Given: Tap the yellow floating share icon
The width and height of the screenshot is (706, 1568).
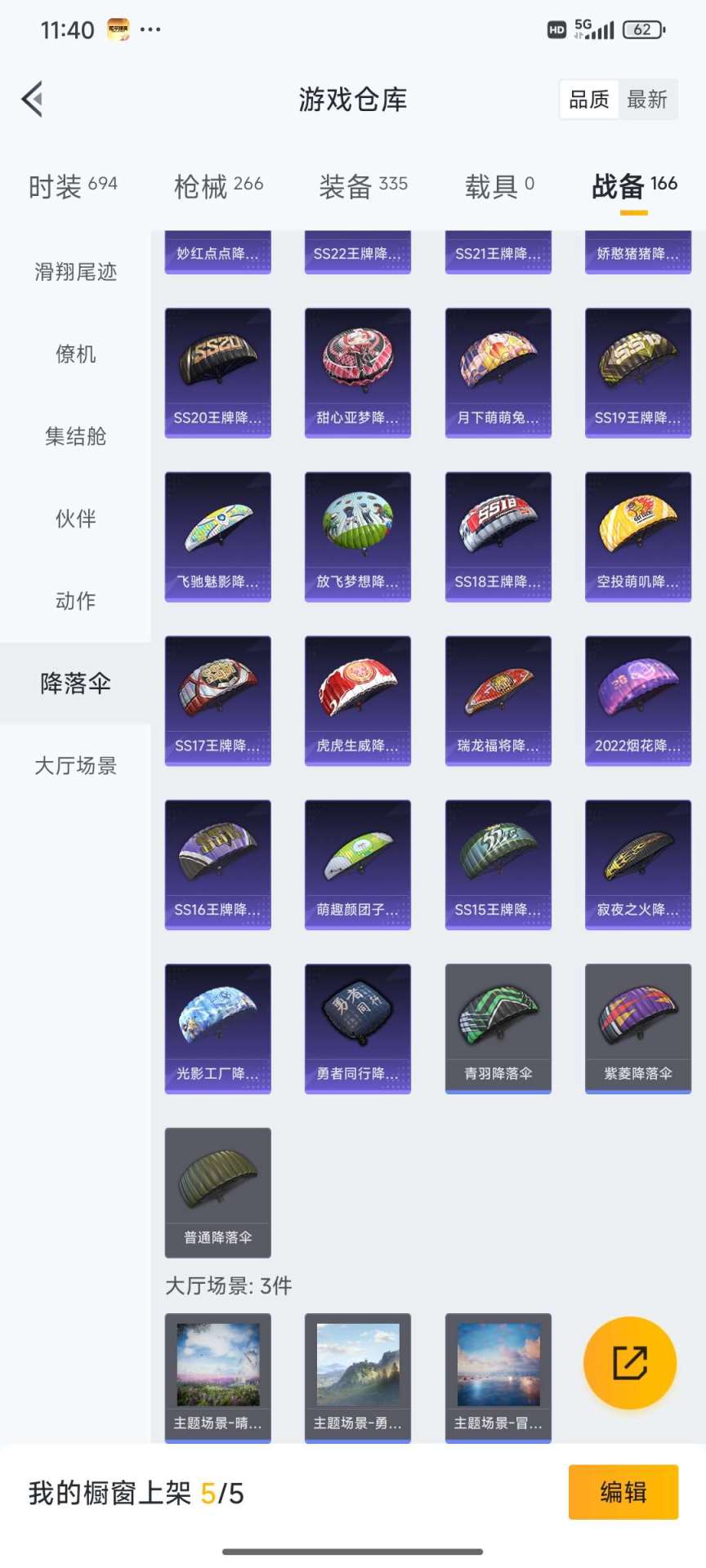Looking at the screenshot, I should [628, 1362].
